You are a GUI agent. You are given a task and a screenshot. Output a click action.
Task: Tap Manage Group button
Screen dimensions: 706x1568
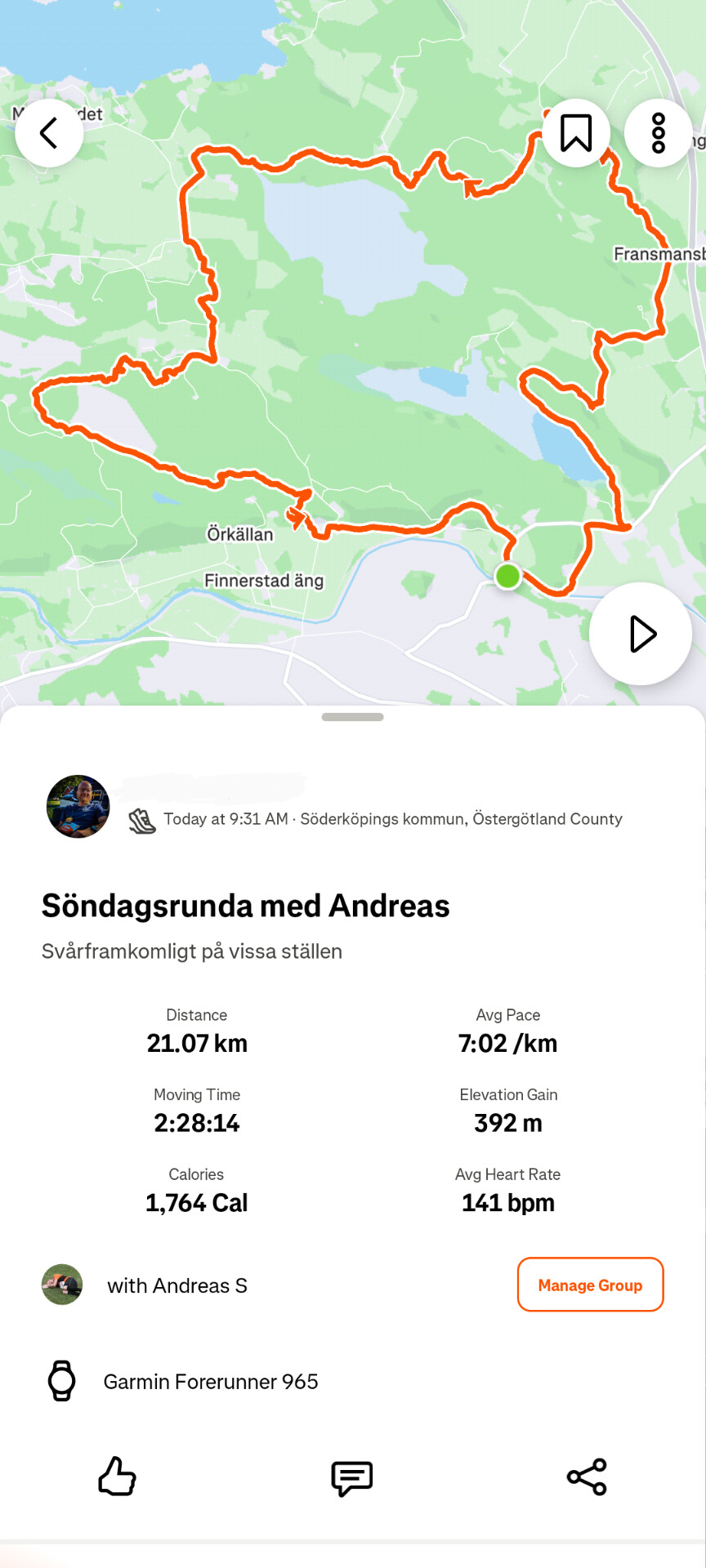point(590,1285)
